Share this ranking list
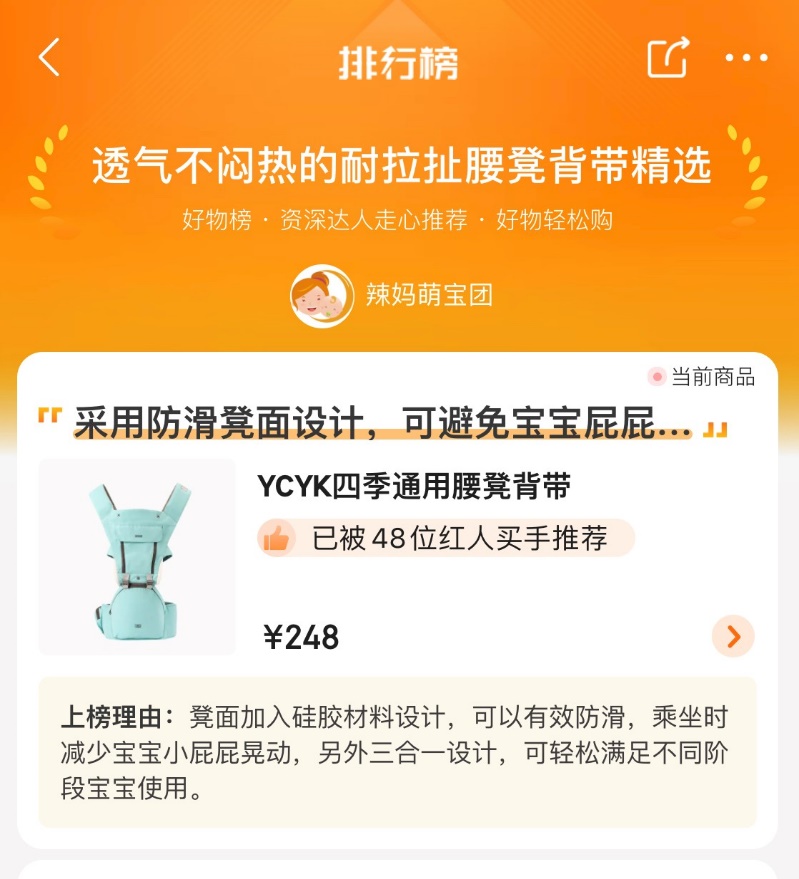 (x=667, y=58)
